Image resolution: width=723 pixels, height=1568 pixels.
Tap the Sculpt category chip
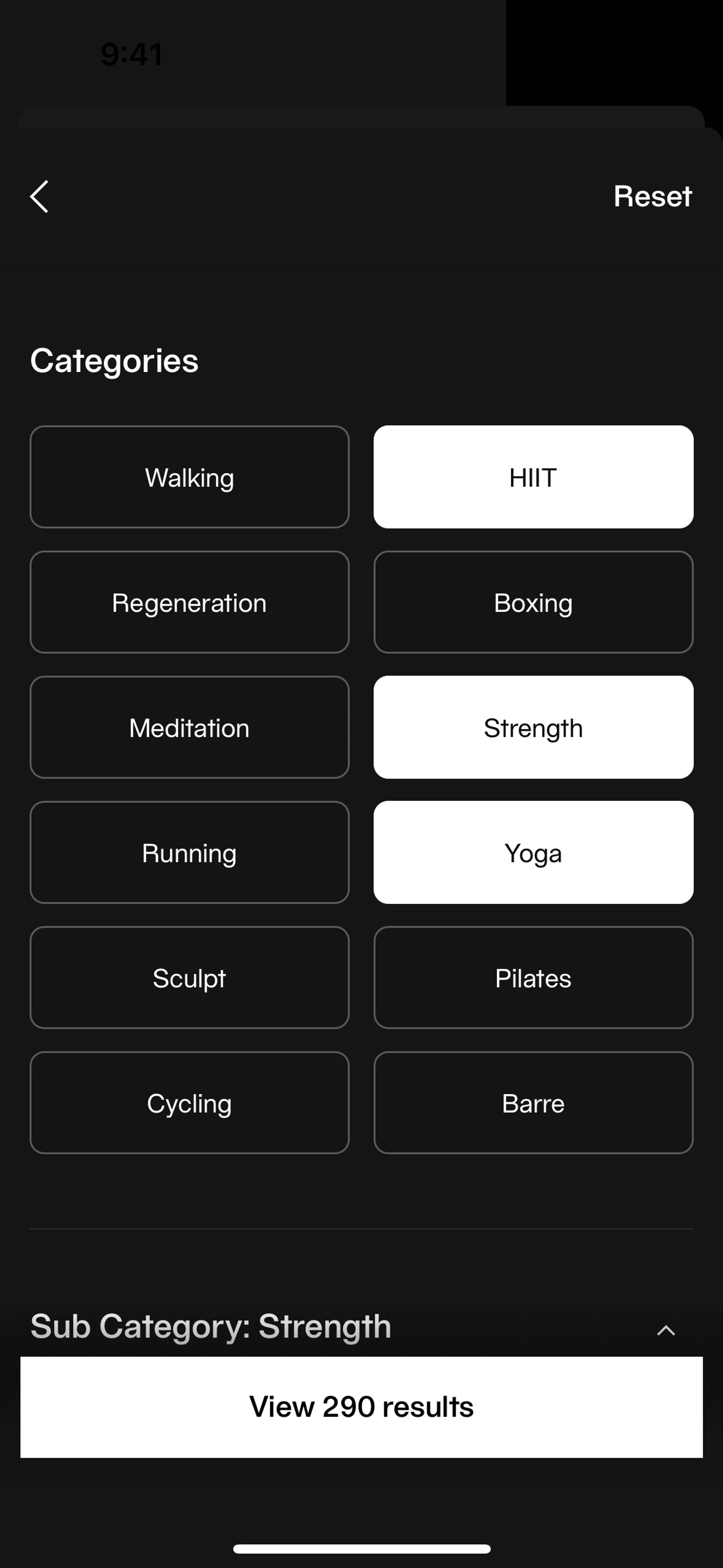tap(189, 978)
